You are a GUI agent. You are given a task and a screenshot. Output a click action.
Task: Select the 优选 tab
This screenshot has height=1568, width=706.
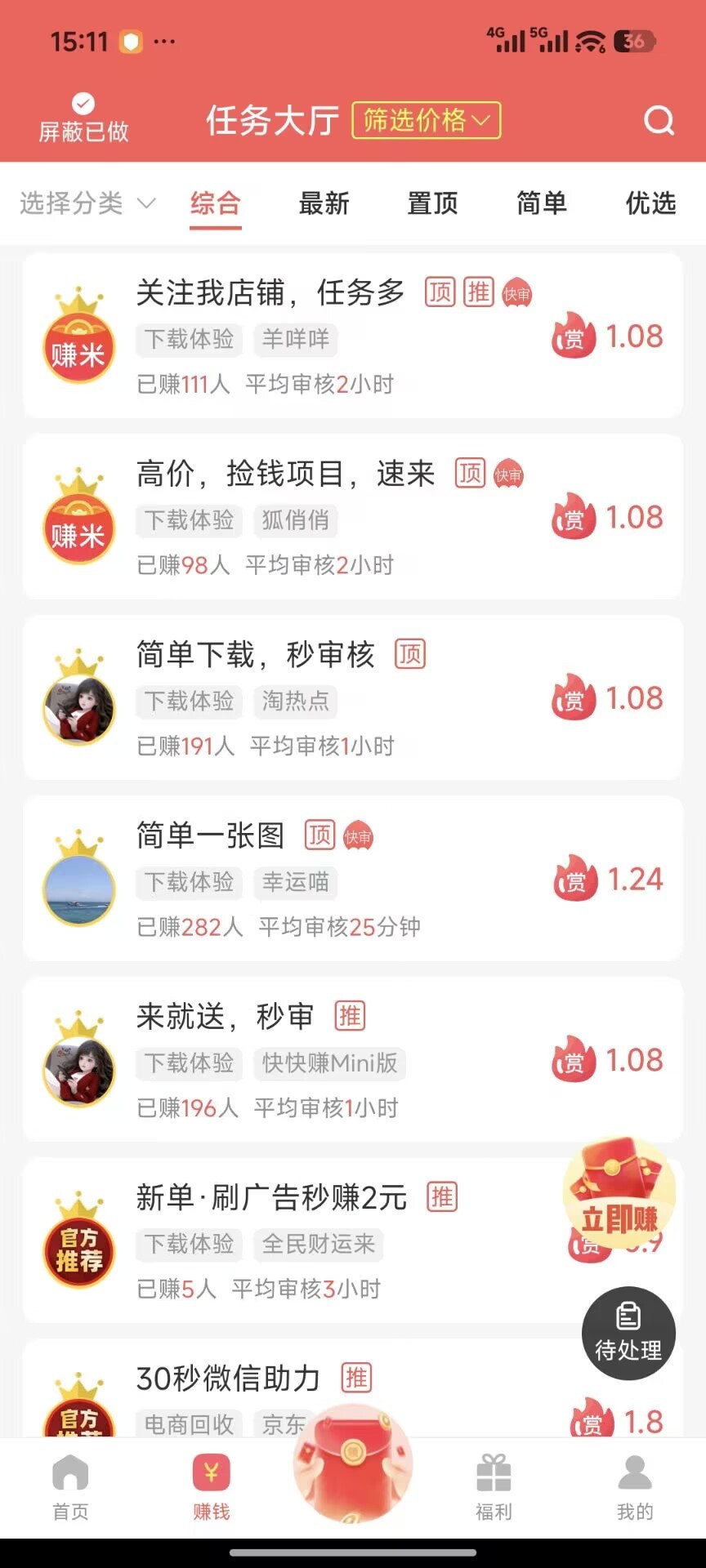click(650, 203)
